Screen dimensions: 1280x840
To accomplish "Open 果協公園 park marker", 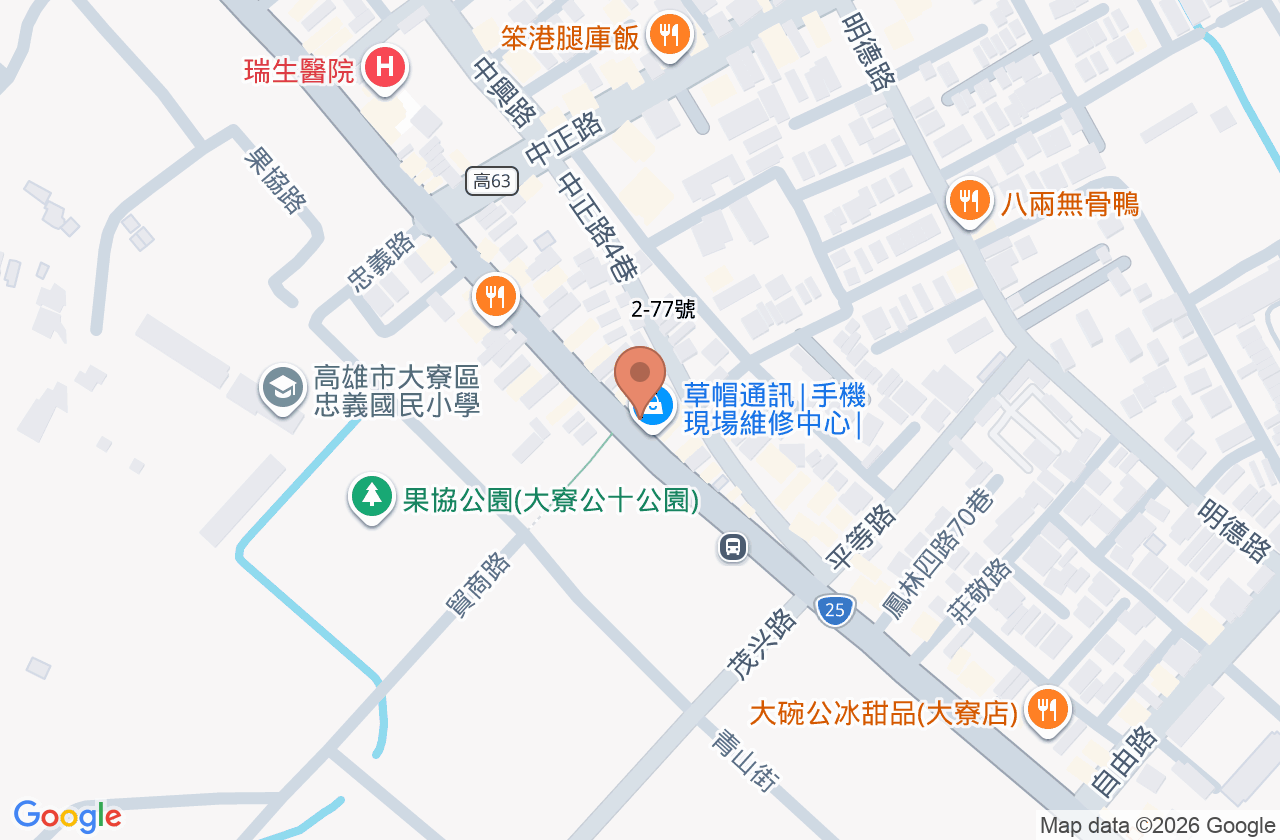I will [x=372, y=498].
